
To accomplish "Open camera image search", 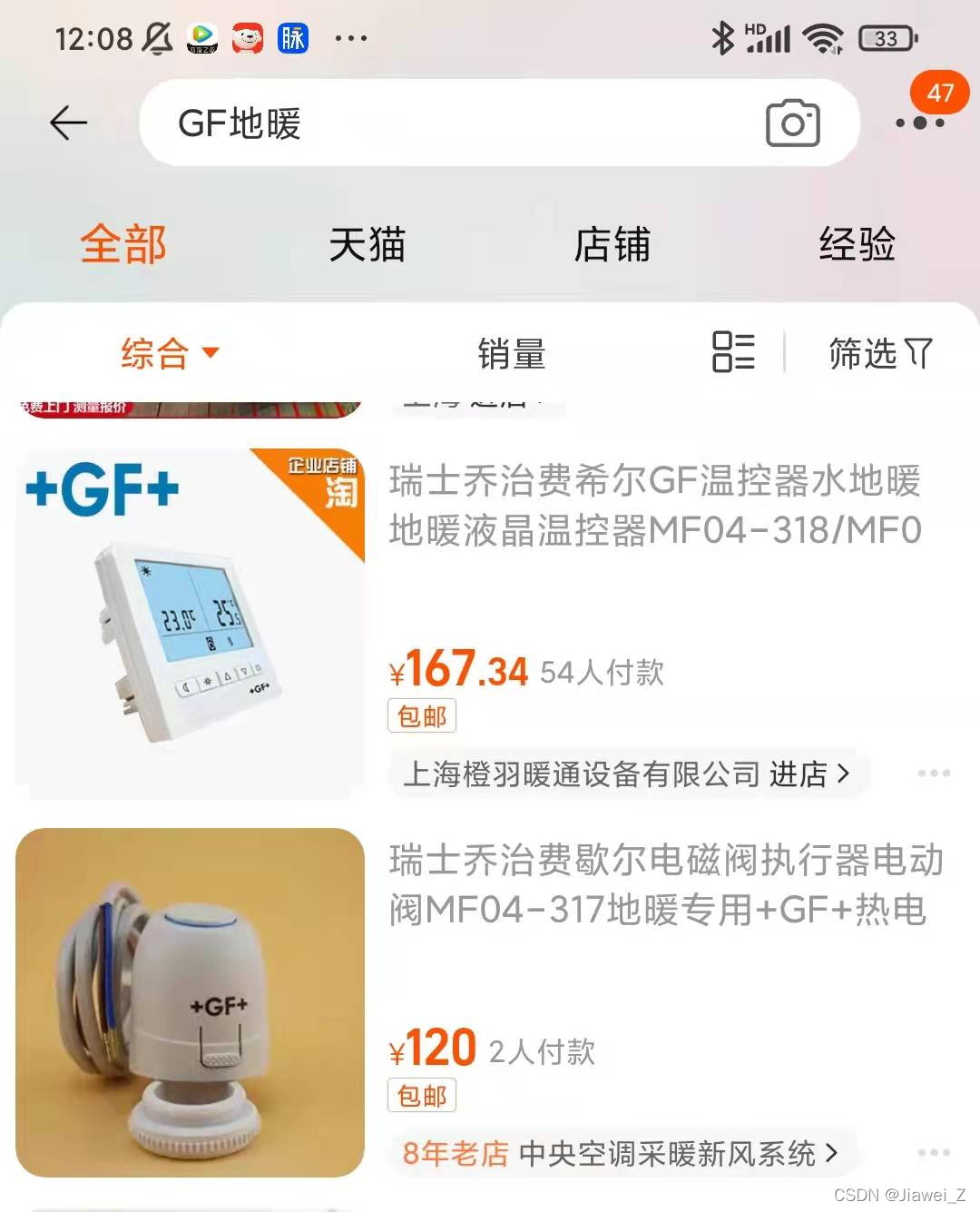I will pyautogui.click(x=792, y=123).
